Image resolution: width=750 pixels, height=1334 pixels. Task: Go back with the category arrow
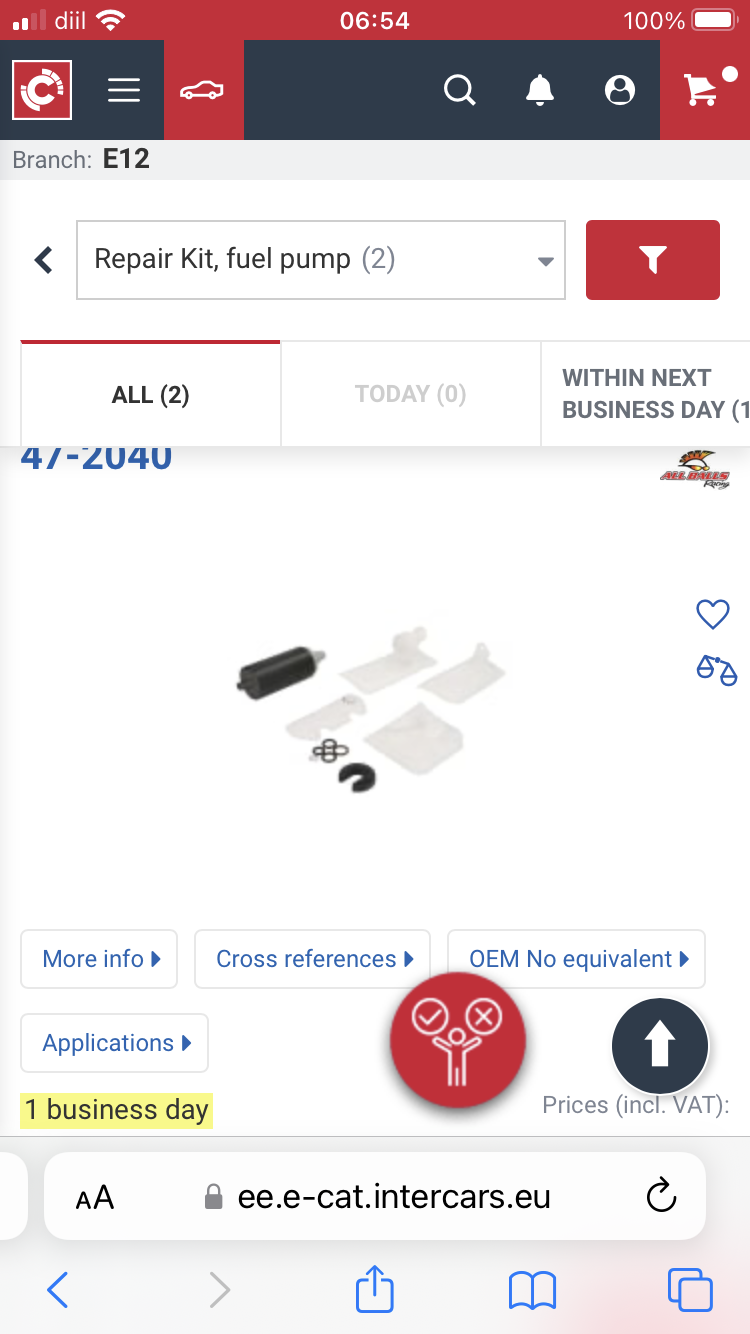43,260
